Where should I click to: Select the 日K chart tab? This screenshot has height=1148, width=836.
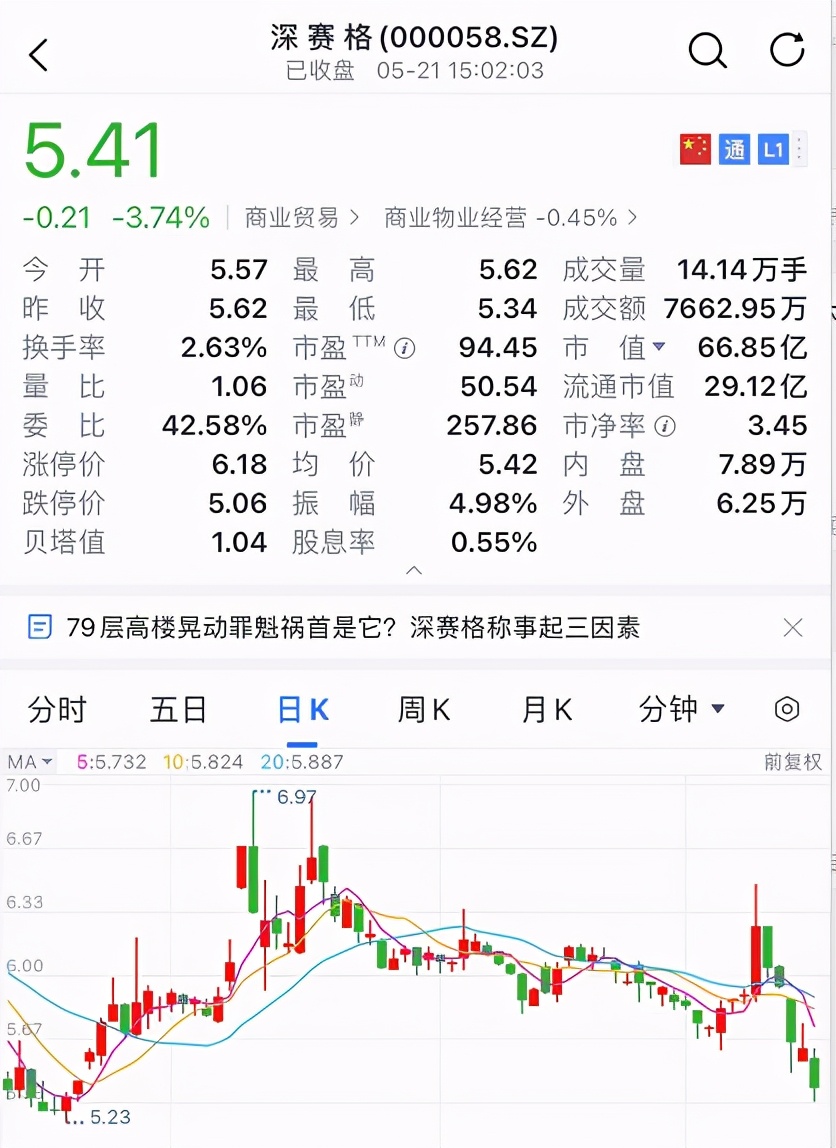pyautogui.click(x=302, y=710)
